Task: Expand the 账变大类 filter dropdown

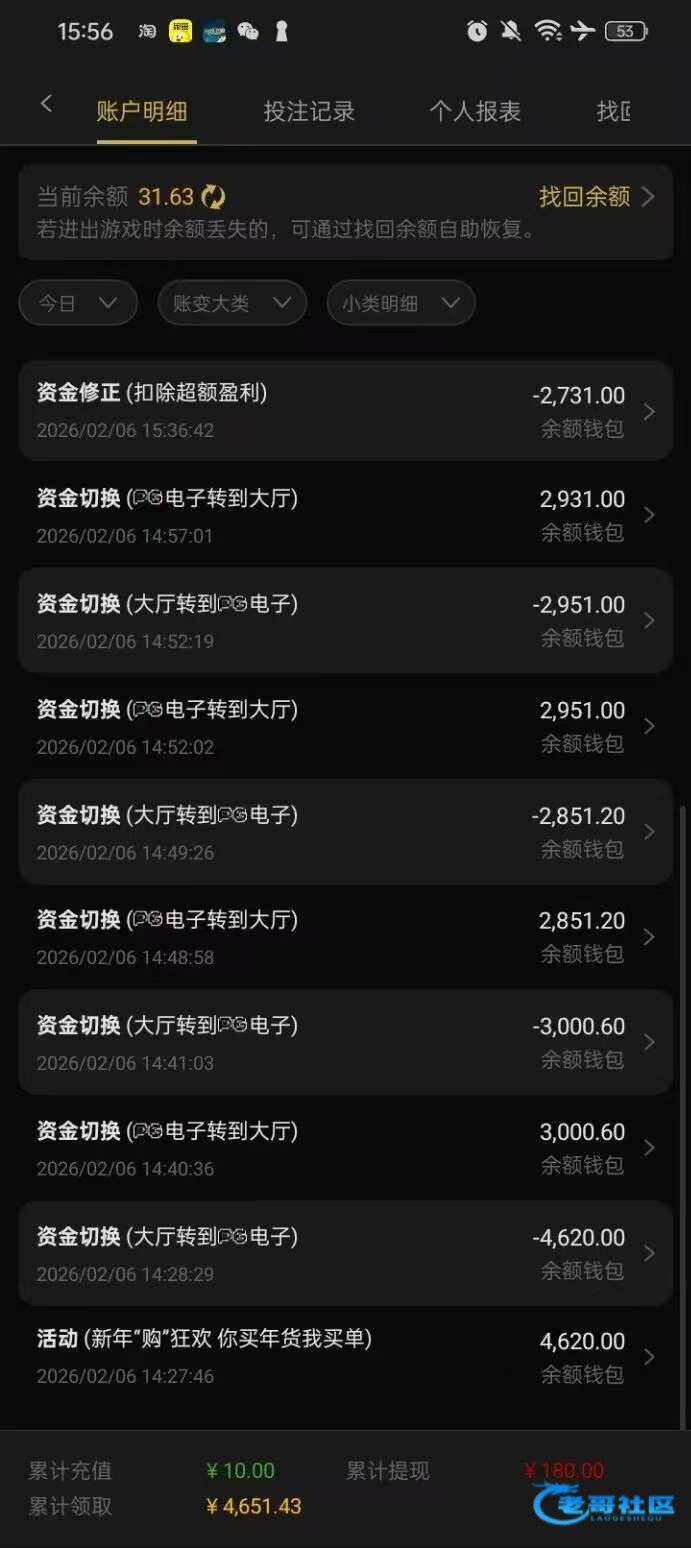Action: click(232, 303)
